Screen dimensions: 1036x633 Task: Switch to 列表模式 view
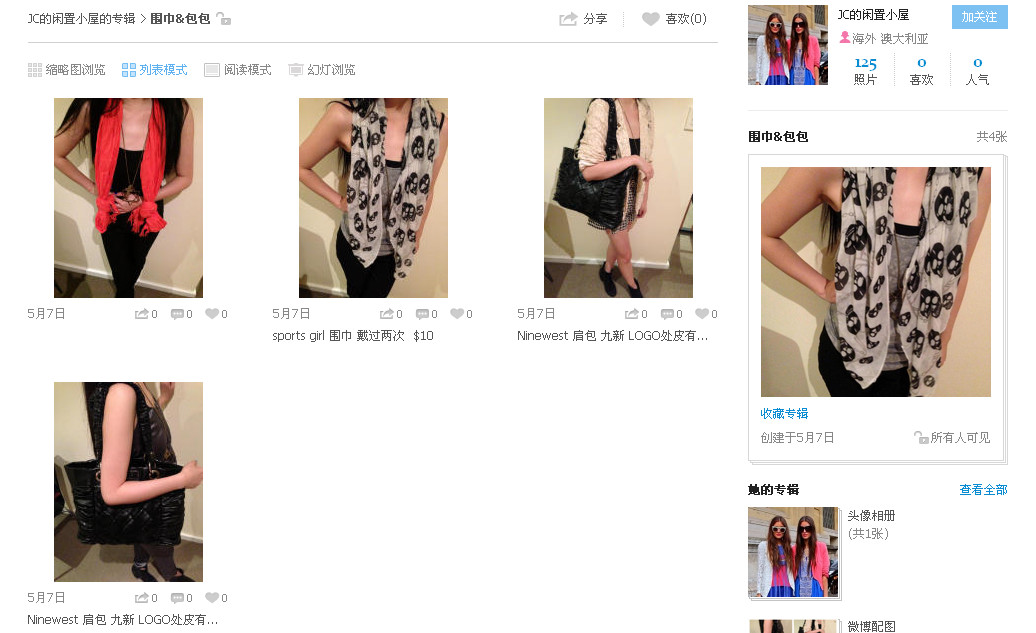coord(155,70)
